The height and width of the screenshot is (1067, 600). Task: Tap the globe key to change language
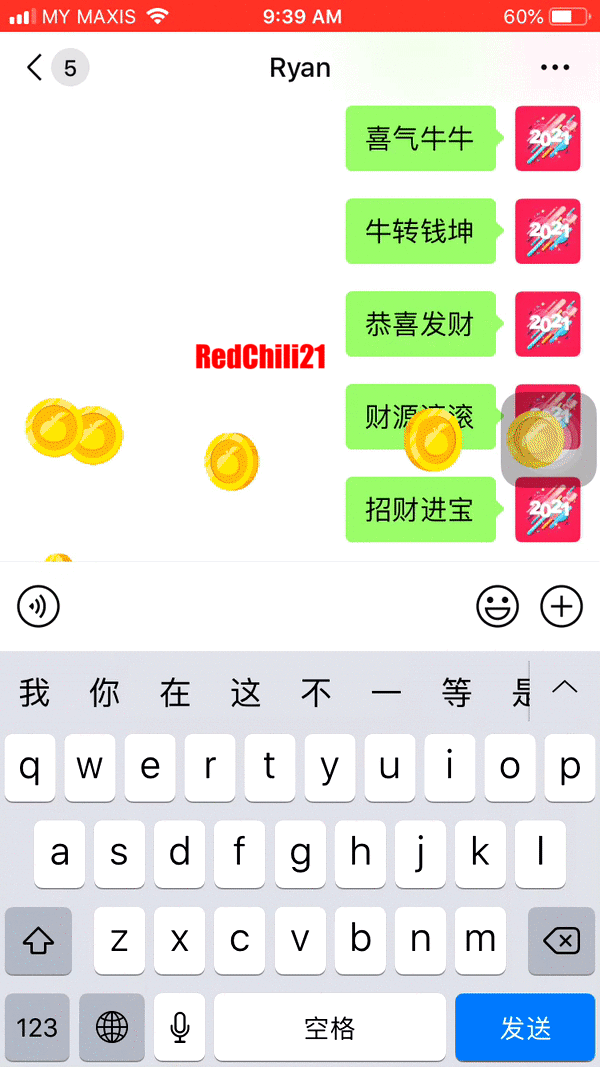click(x=112, y=1027)
